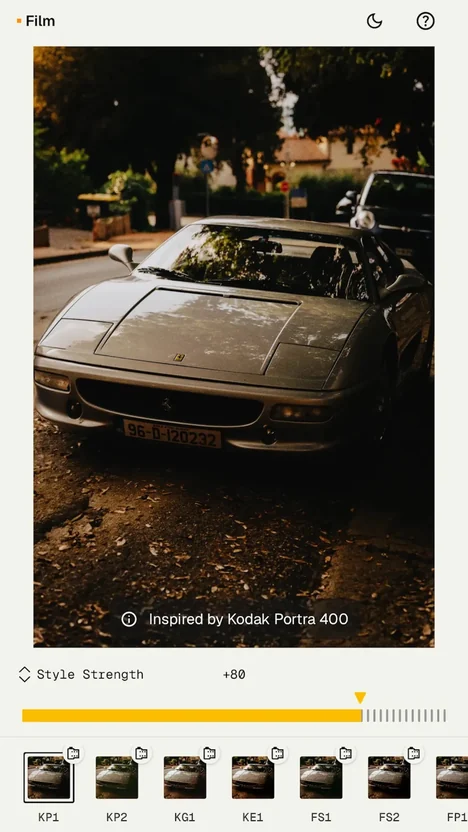Tap the Style Strength slider track
This screenshot has height=832, width=468.
234,715
